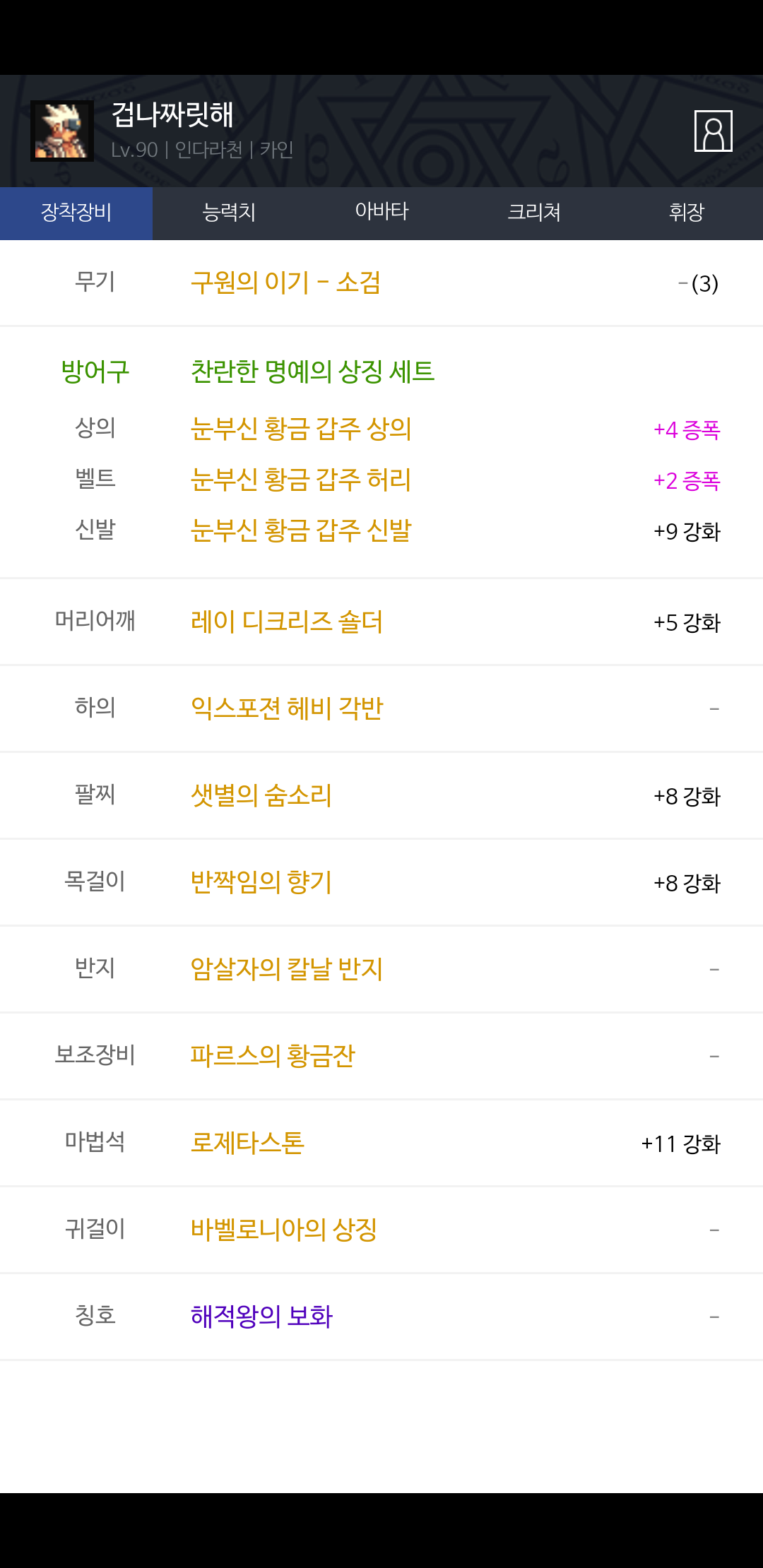Open bracelet 샛별의 숨소리
Image resolution: width=763 pixels, height=1568 pixels.
pos(261,795)
